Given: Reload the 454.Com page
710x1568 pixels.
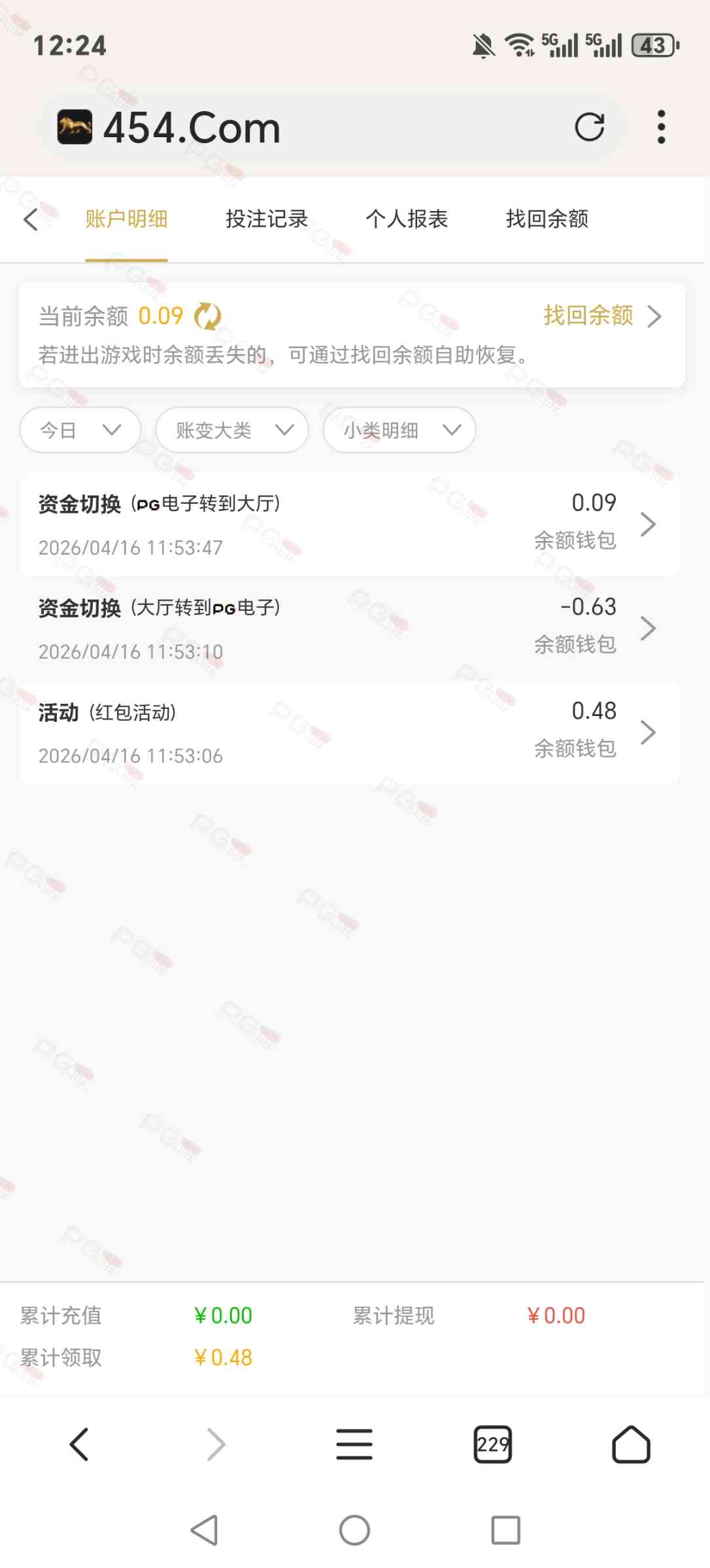Looking at the screenshot, I should 589,127.
